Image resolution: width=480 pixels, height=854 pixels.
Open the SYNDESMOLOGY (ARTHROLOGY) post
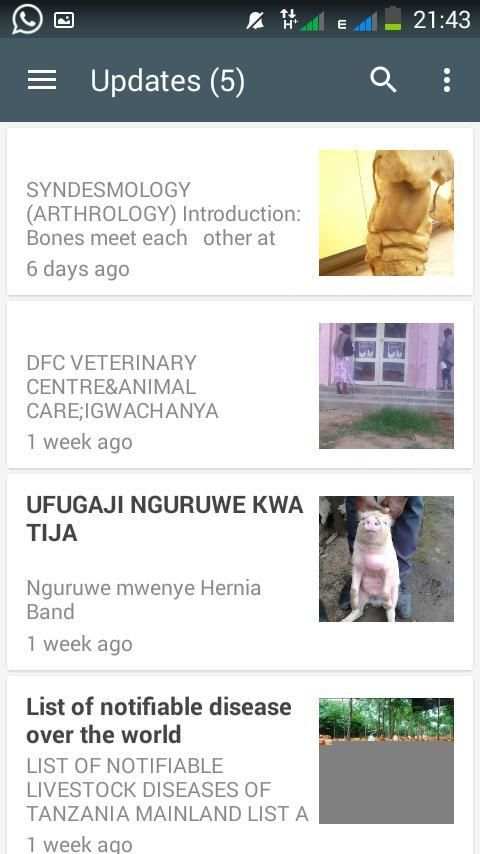coord(240,212)
